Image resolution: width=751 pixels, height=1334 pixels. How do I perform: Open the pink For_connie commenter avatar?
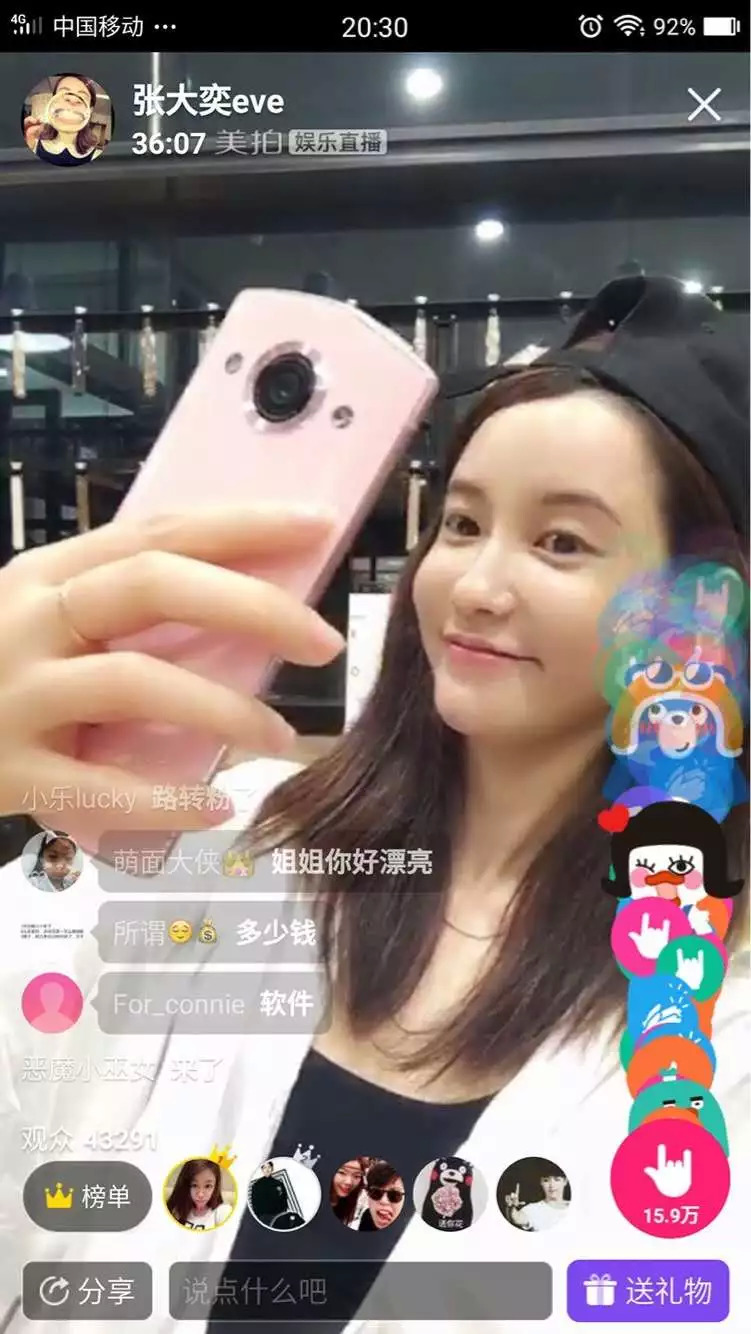point(52,1002)
